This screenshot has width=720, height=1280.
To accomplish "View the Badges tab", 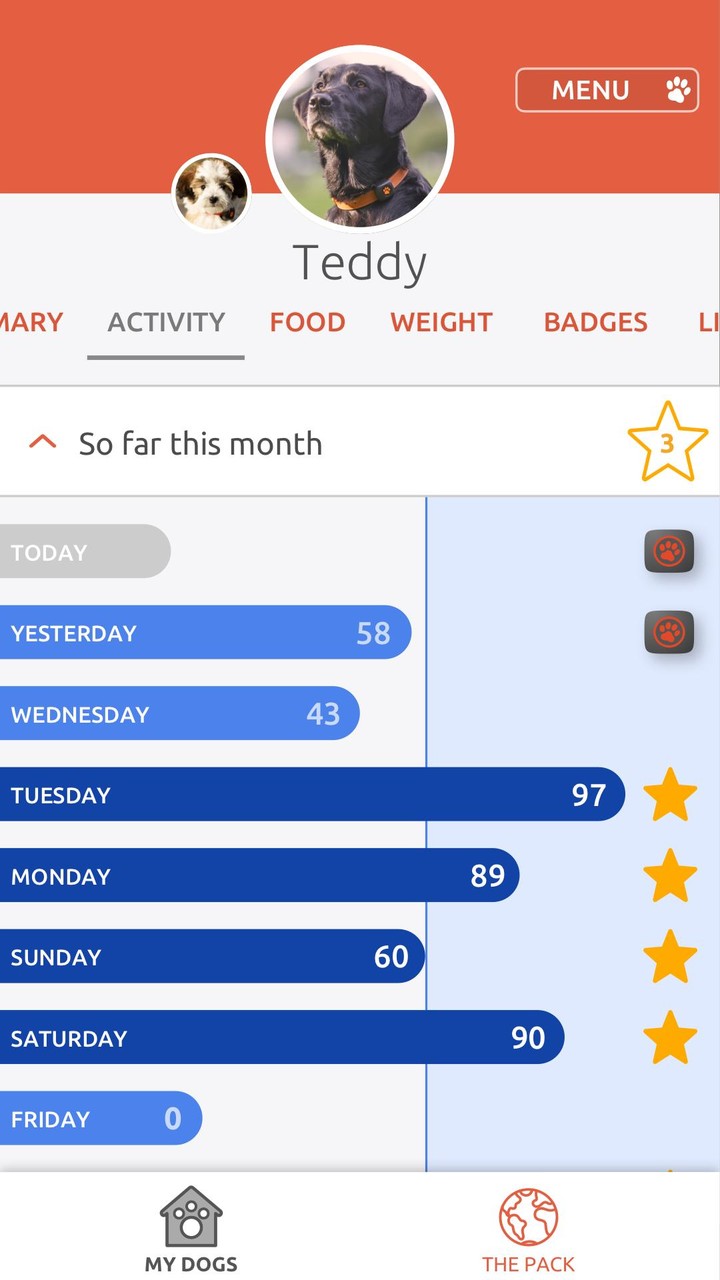I will 595,322.
